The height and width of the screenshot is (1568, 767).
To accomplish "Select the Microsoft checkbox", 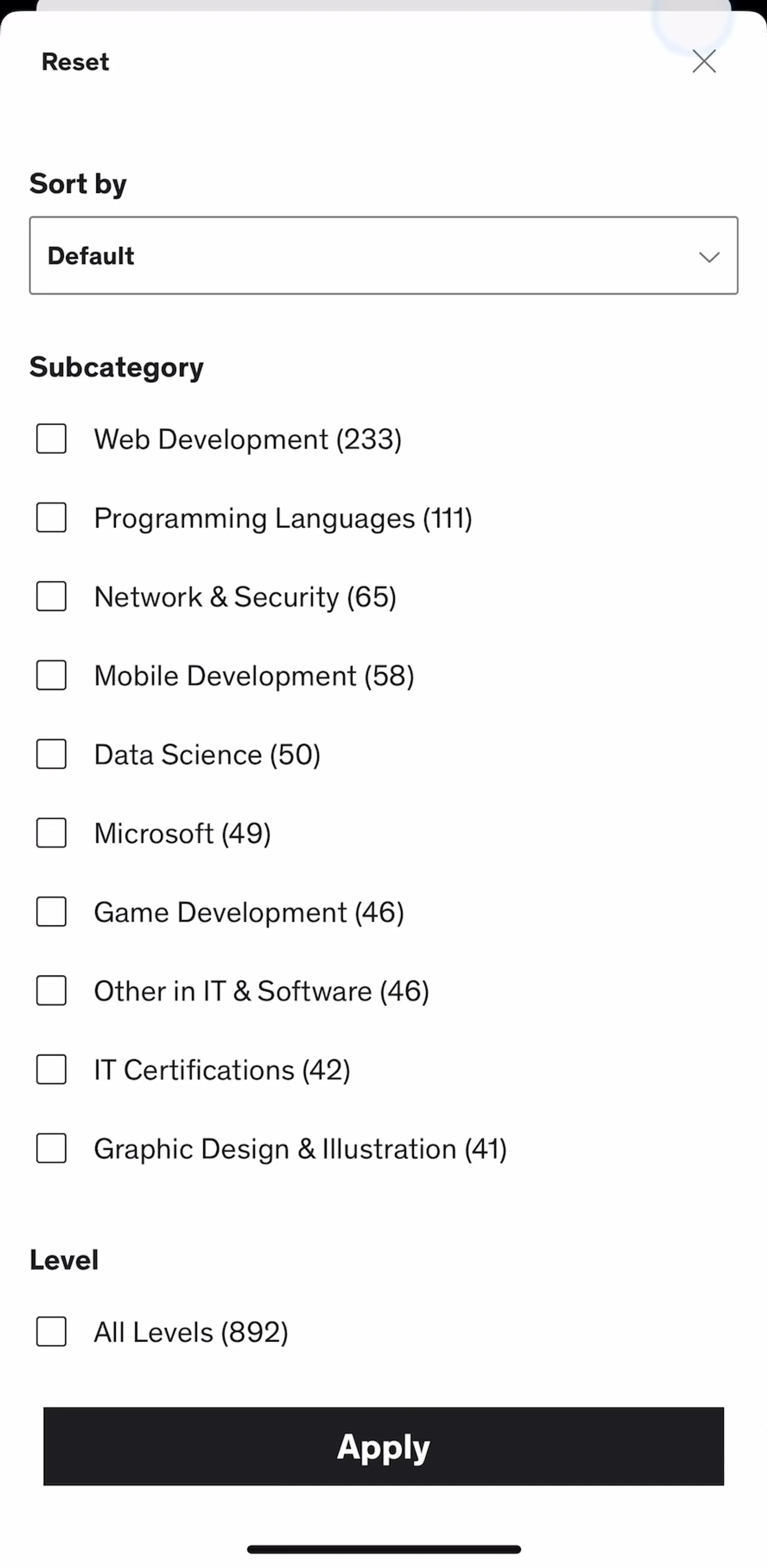I will click(51, 833).
